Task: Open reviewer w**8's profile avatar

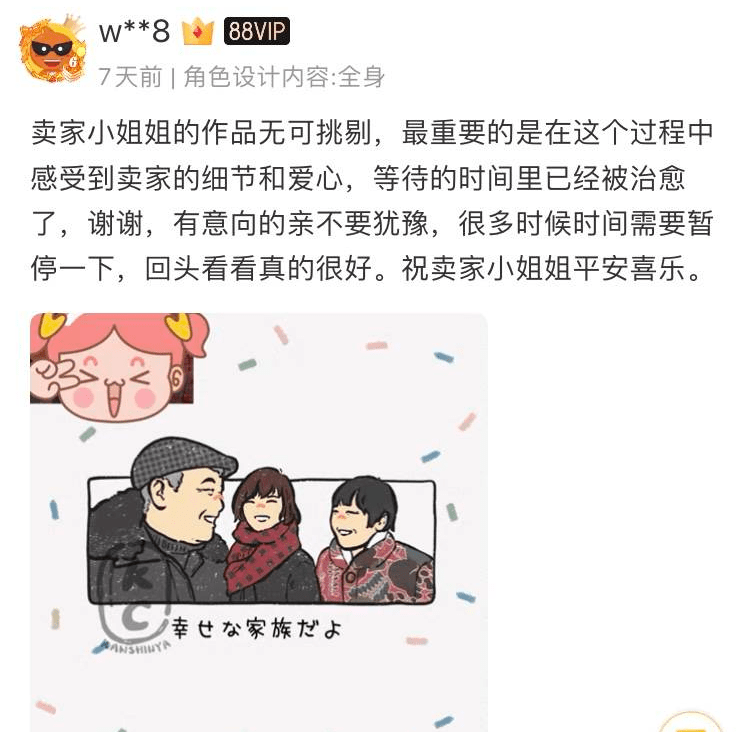Action: (54, 50)
